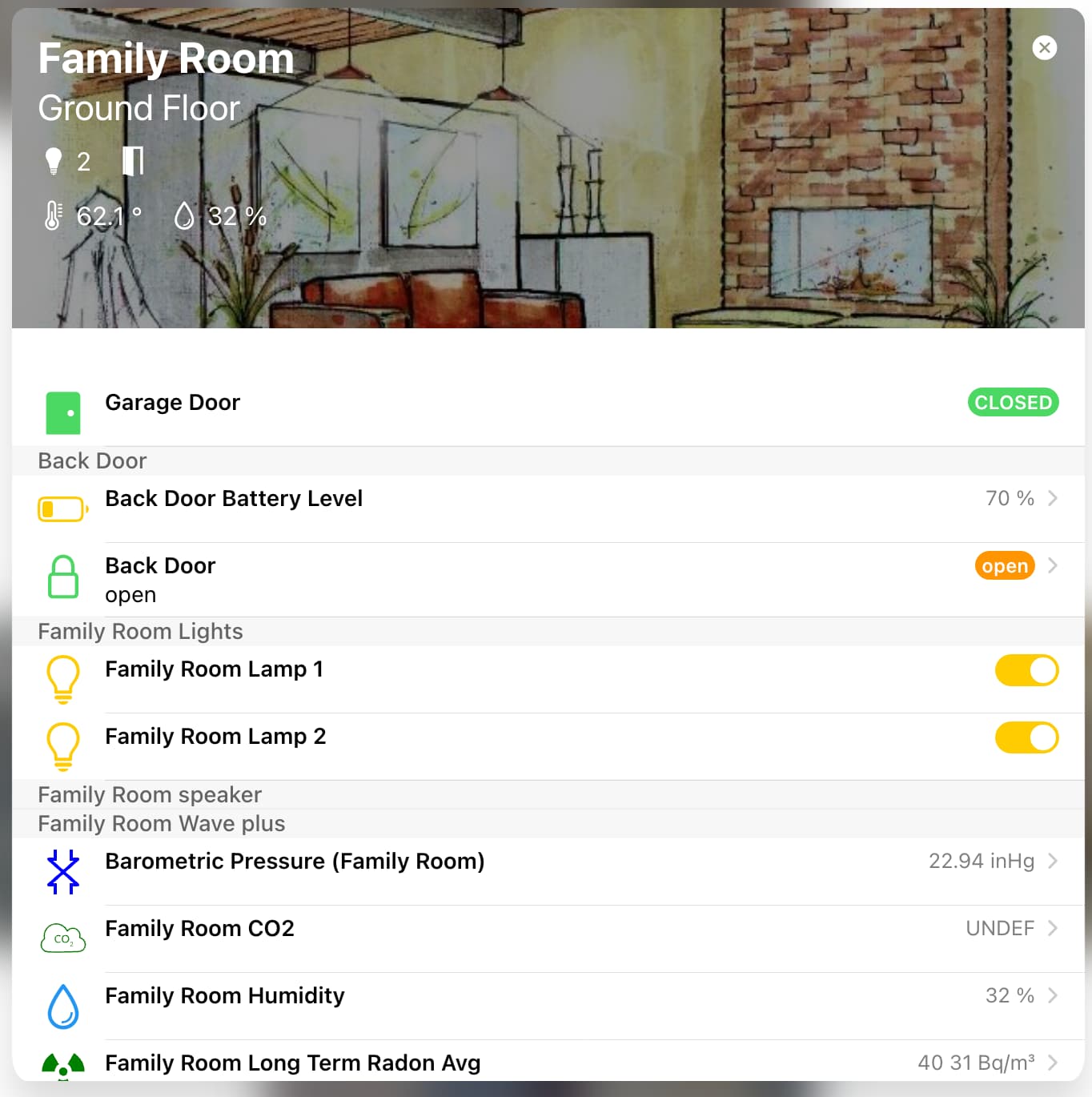Screen dimensions: 1092x1097
Task: Turn off Family Room Lamp 1
Action: pyautogui.click(x=1026, y=670)
